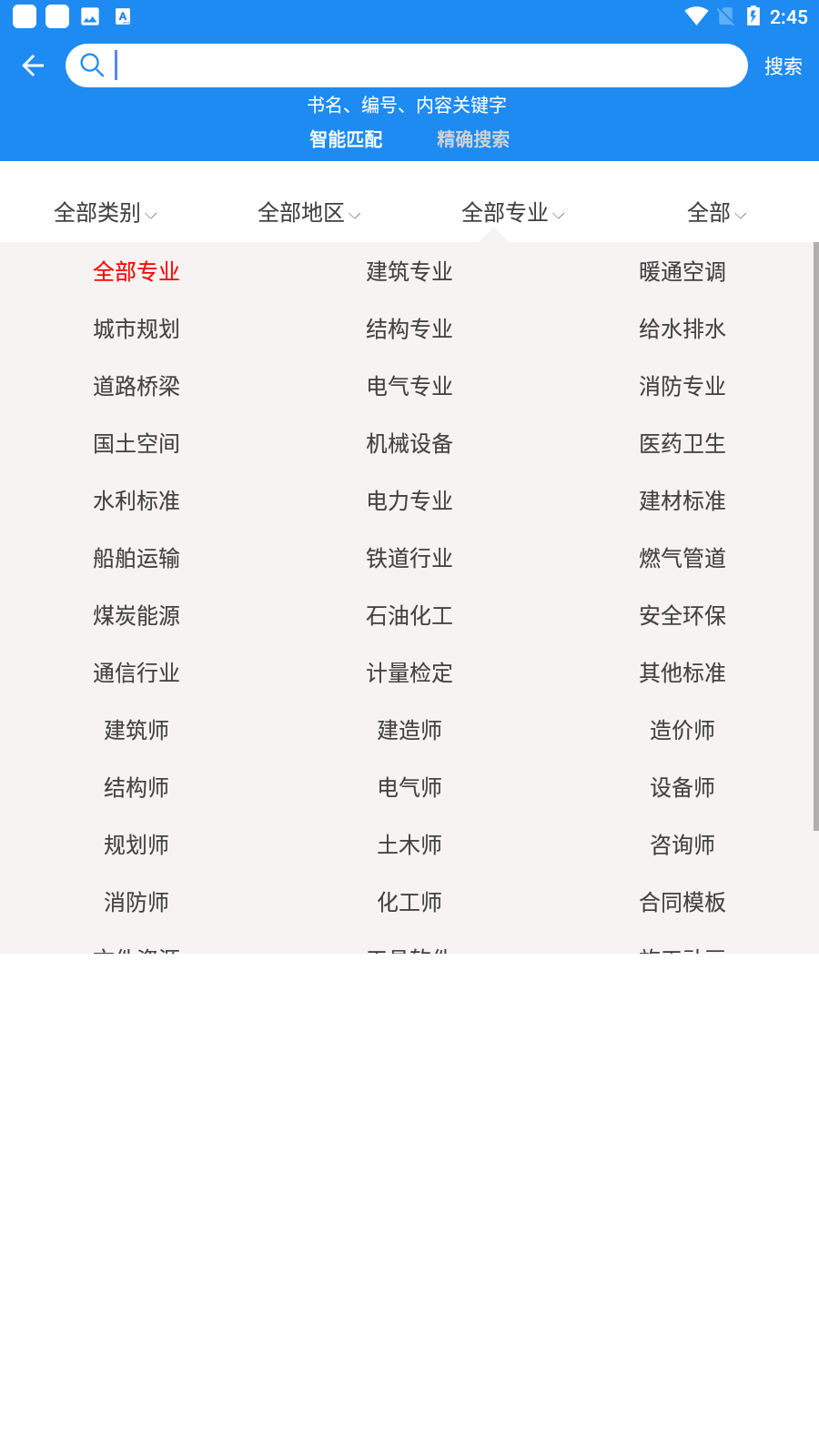This screenshot has height=1456, width=819.
Task: Collapse the 全部专业 dropdown
Action: (512, 213)
